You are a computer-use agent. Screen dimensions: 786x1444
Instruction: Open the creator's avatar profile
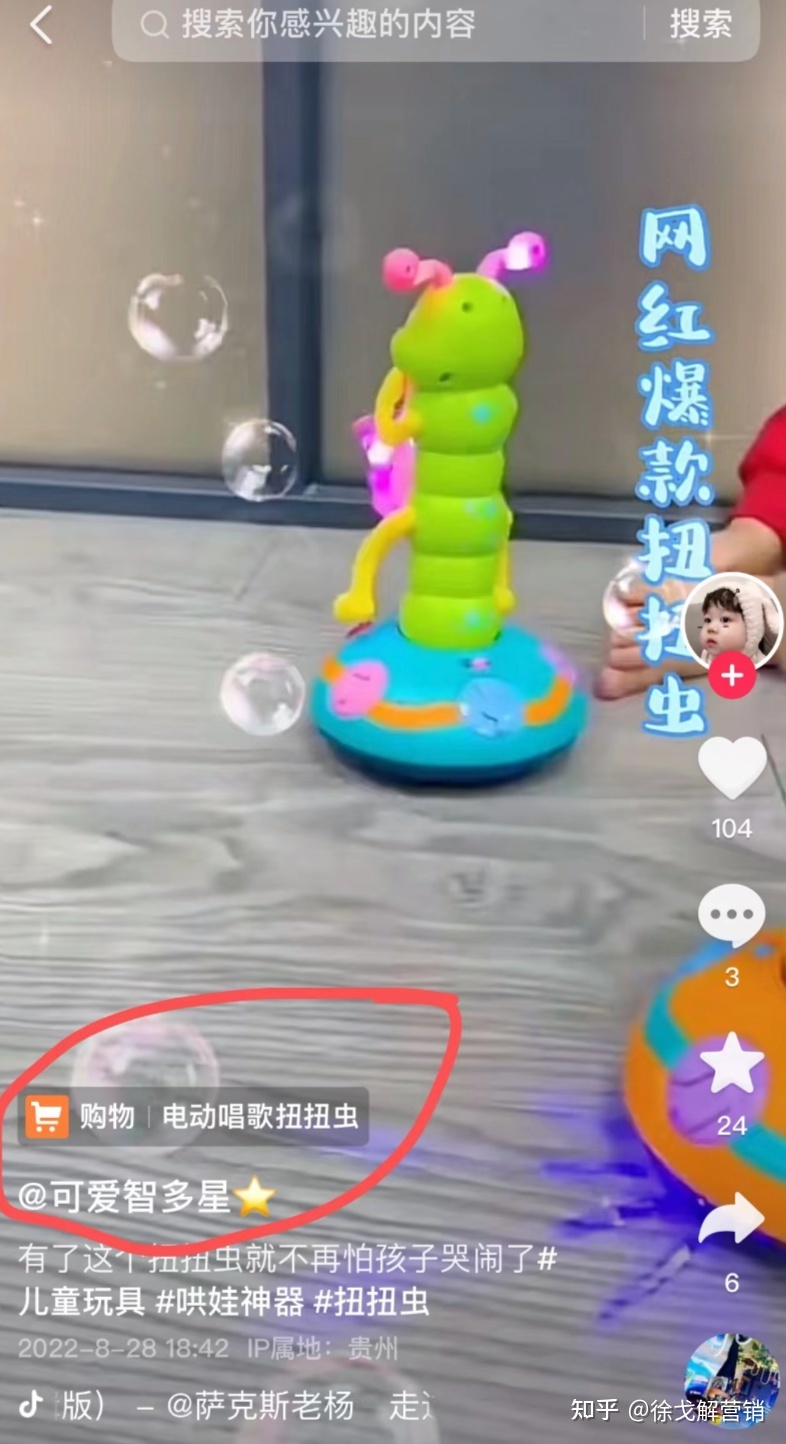click(732, 620)
